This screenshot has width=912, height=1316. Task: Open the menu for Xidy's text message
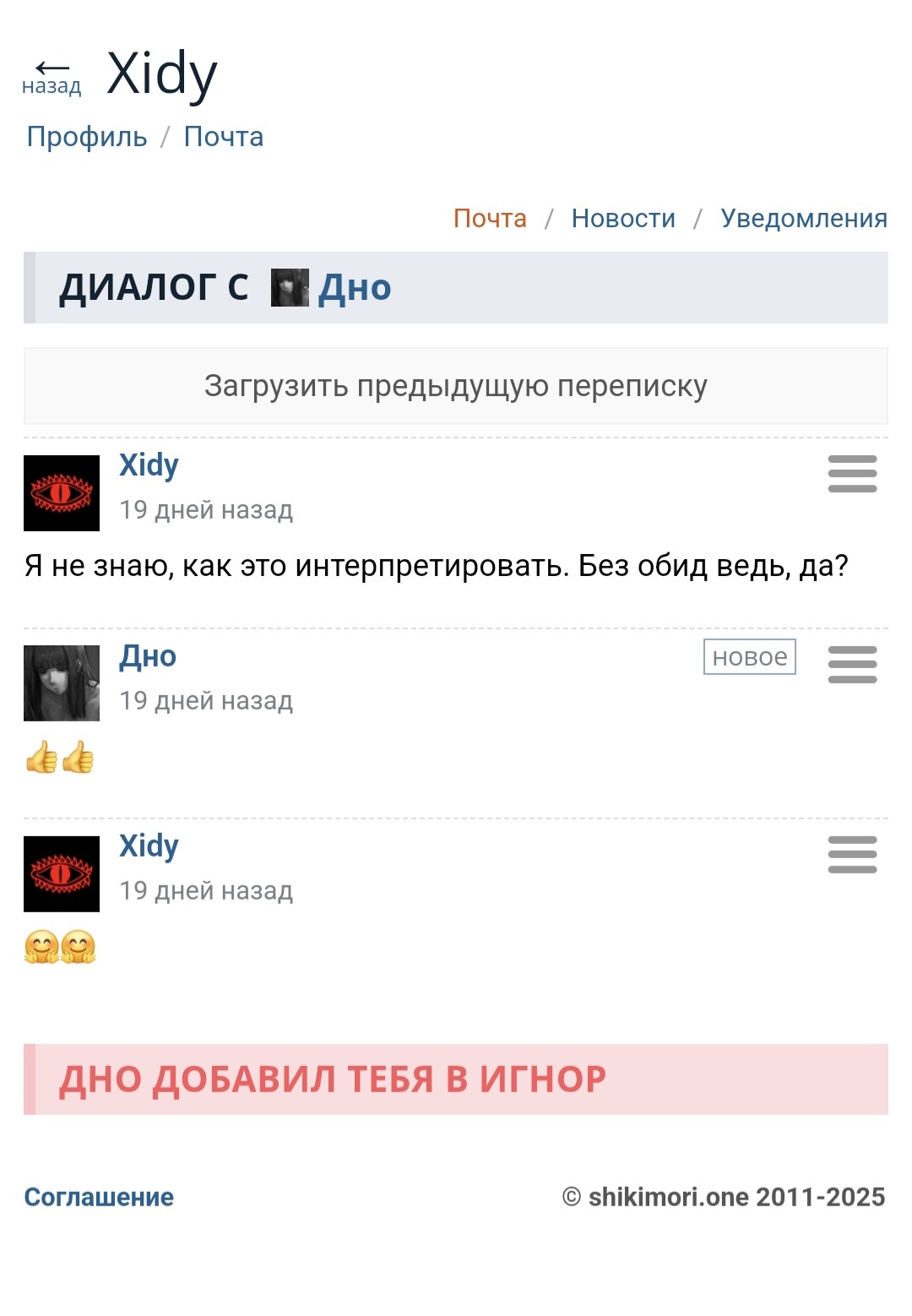pos(852,474)
